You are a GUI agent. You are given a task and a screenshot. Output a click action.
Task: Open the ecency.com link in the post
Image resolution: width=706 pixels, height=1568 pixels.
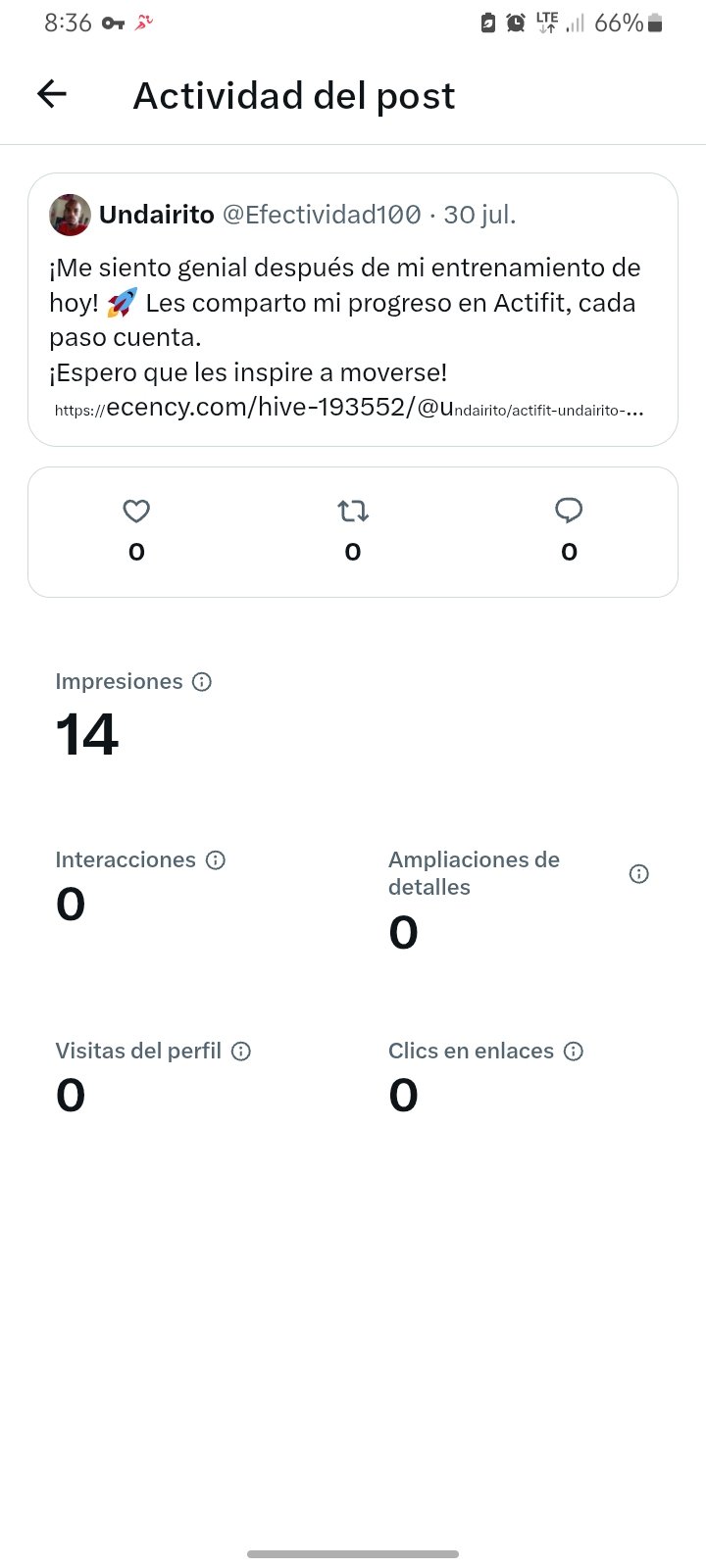[349, 409]
